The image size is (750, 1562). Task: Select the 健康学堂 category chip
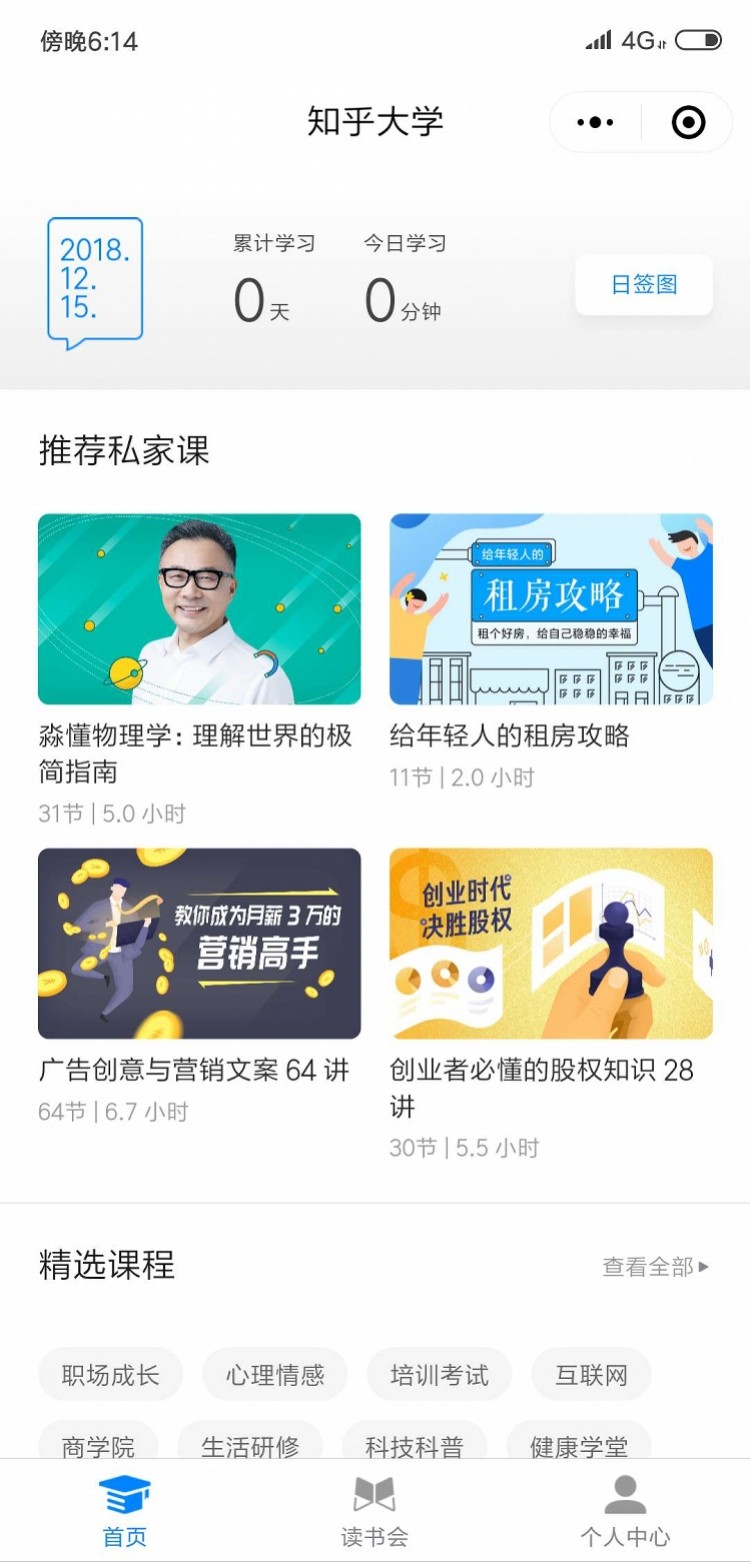pos(579,1440)
